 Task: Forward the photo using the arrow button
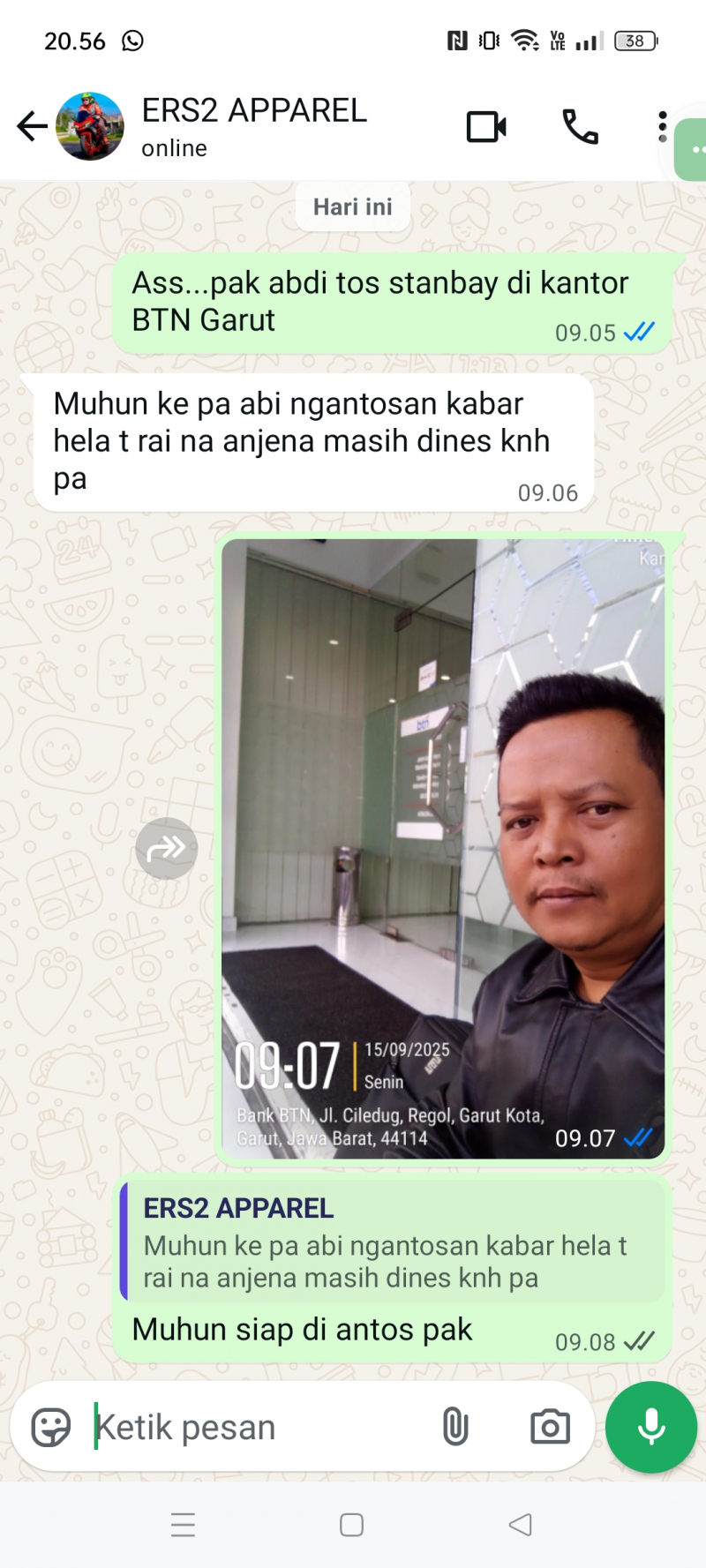166,848
